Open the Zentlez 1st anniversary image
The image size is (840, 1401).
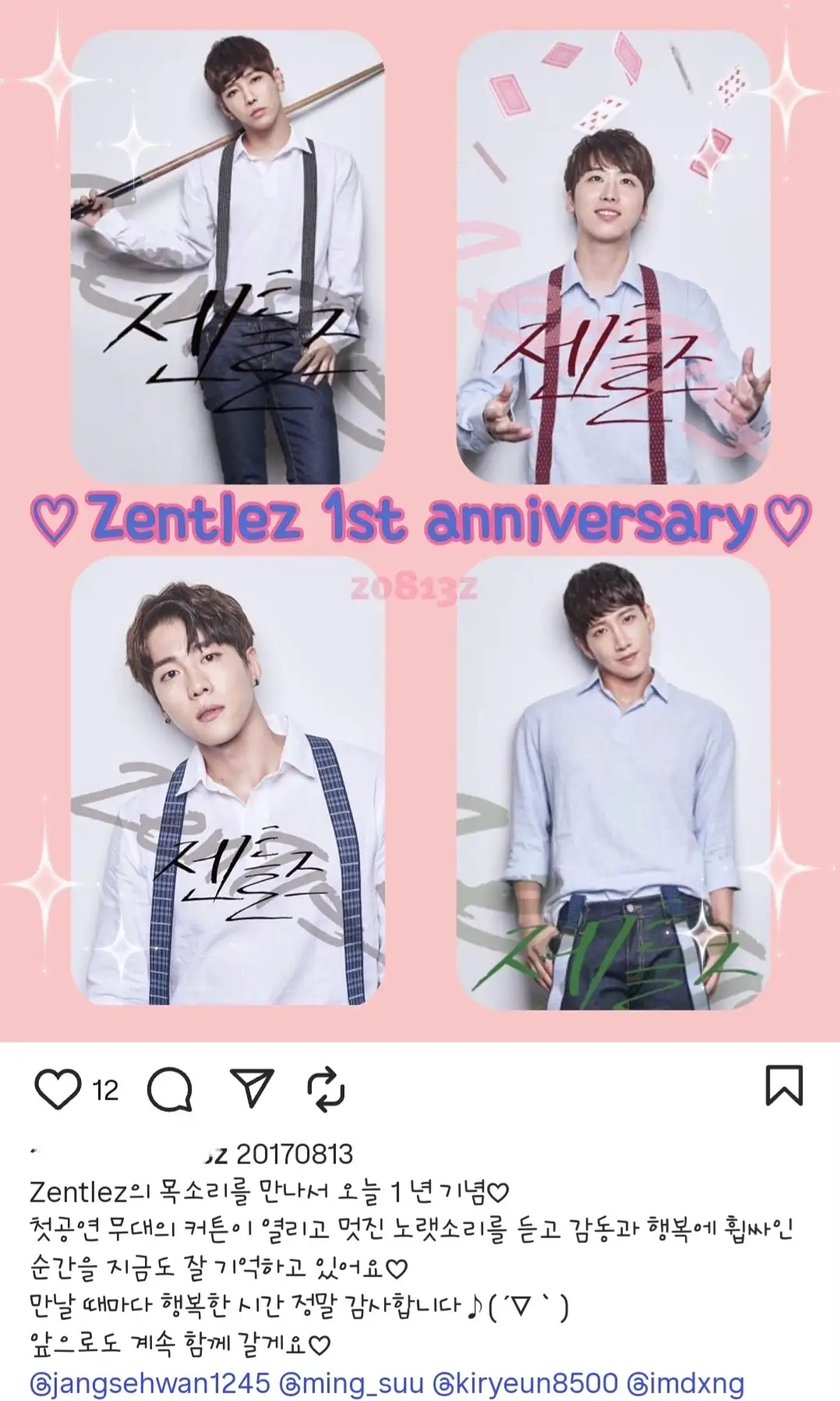coord(420,521)
